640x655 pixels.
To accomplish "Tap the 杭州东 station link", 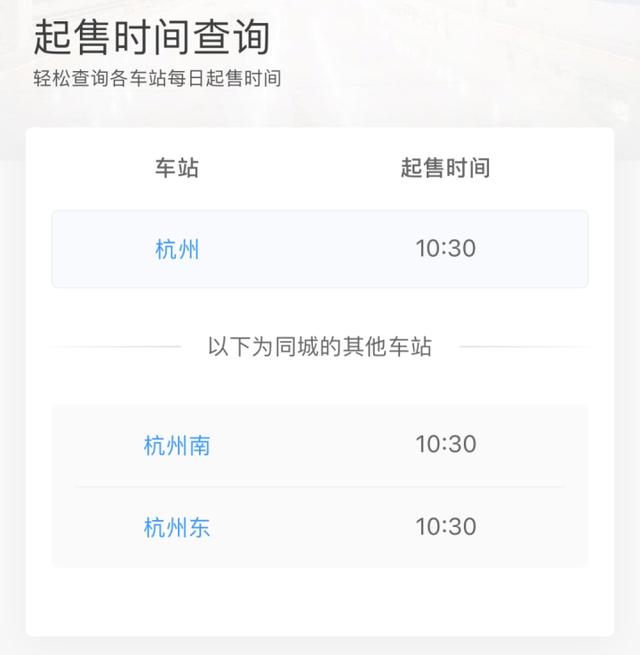I will [x=177, y=527].
